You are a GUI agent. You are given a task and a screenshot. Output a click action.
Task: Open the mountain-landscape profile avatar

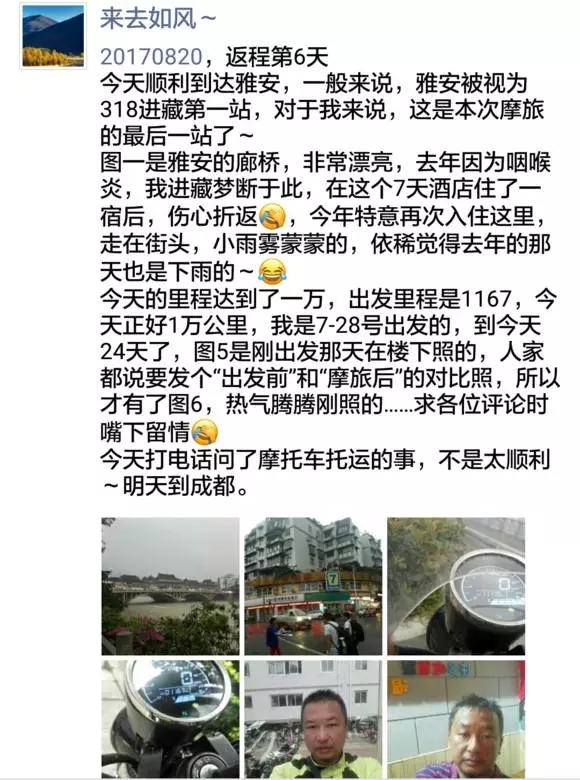pos(53,36)
